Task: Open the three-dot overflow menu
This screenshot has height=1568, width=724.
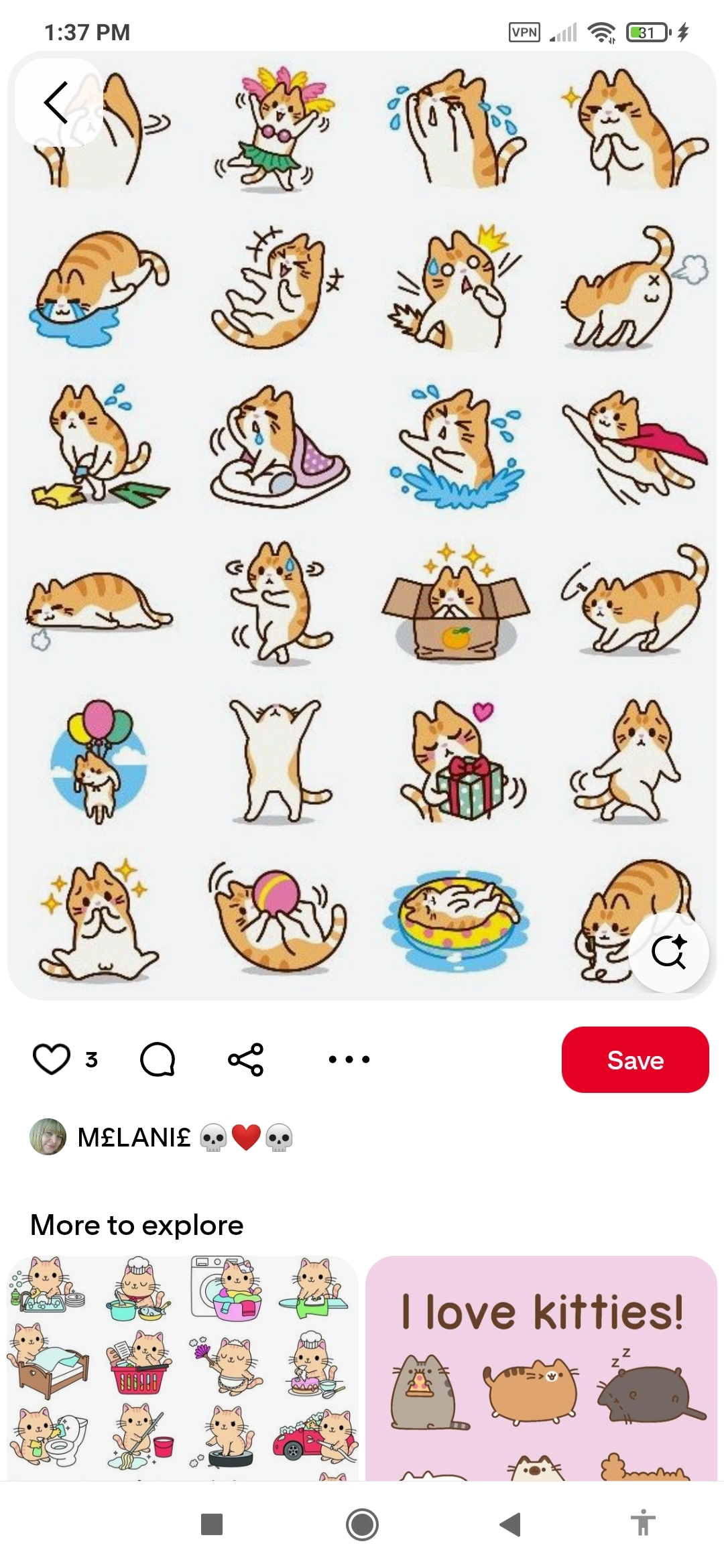Action: [x=349, y=1059]
